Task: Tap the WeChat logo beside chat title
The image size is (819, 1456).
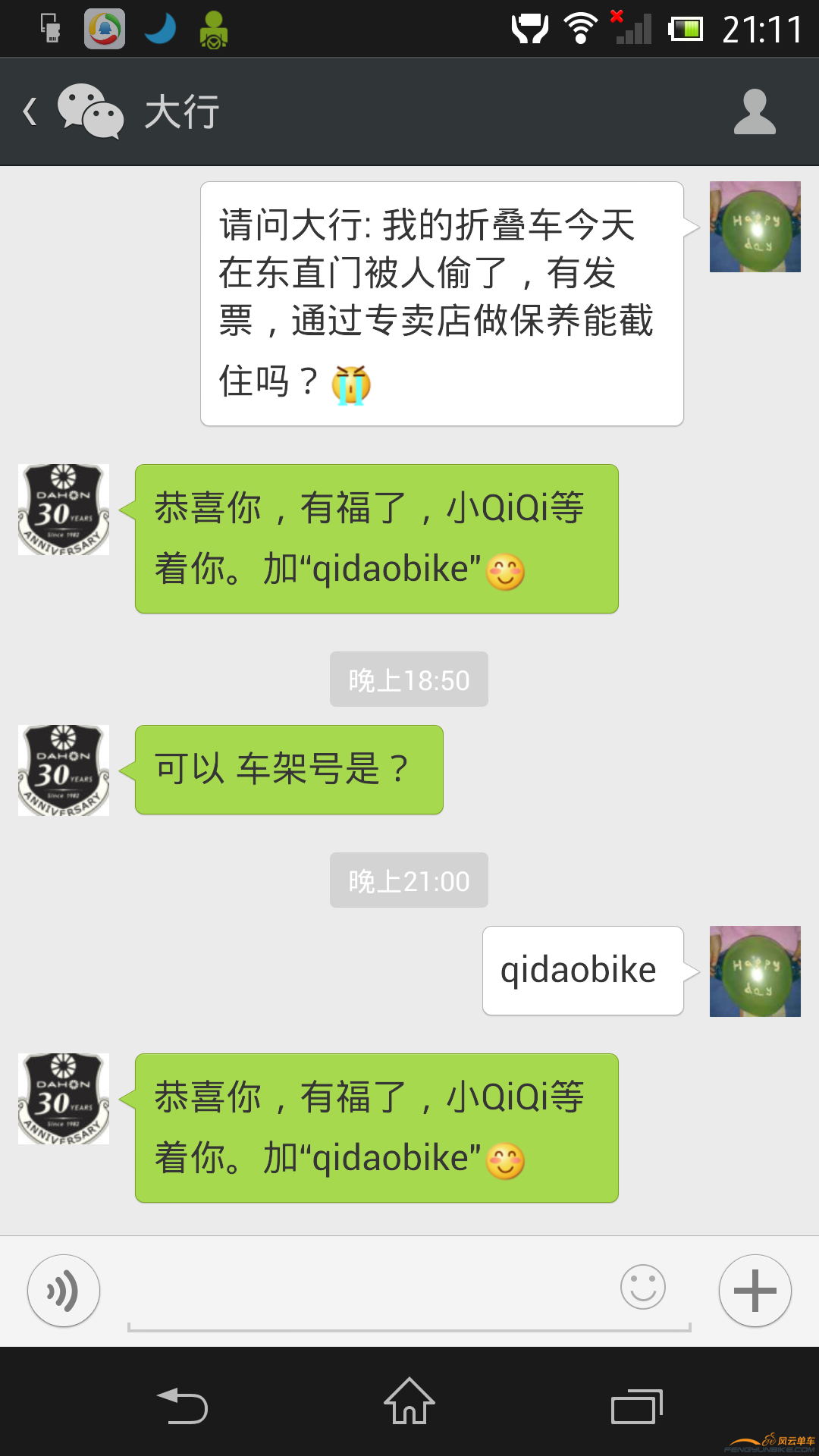Action: (x=91, y=114)
